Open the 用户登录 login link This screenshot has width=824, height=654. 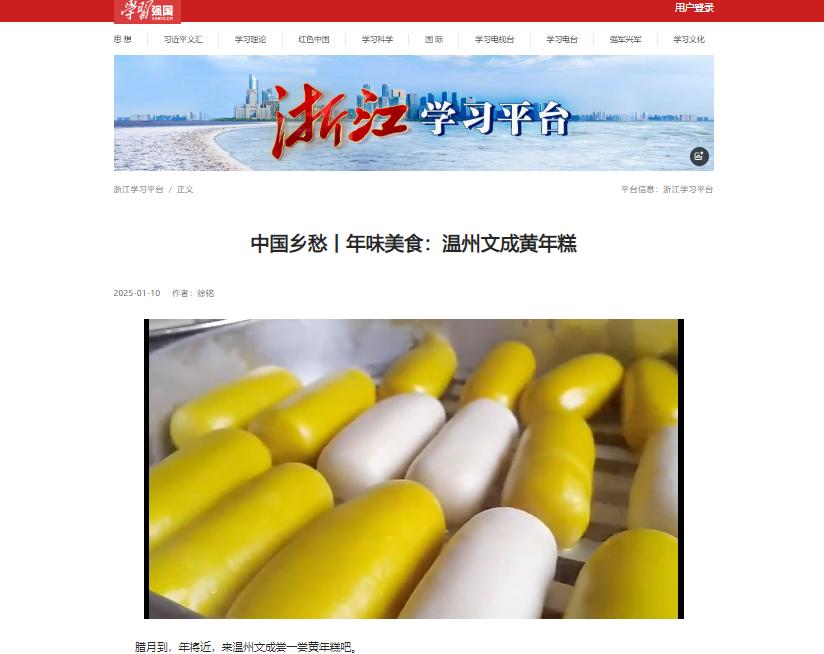(694, 8)
